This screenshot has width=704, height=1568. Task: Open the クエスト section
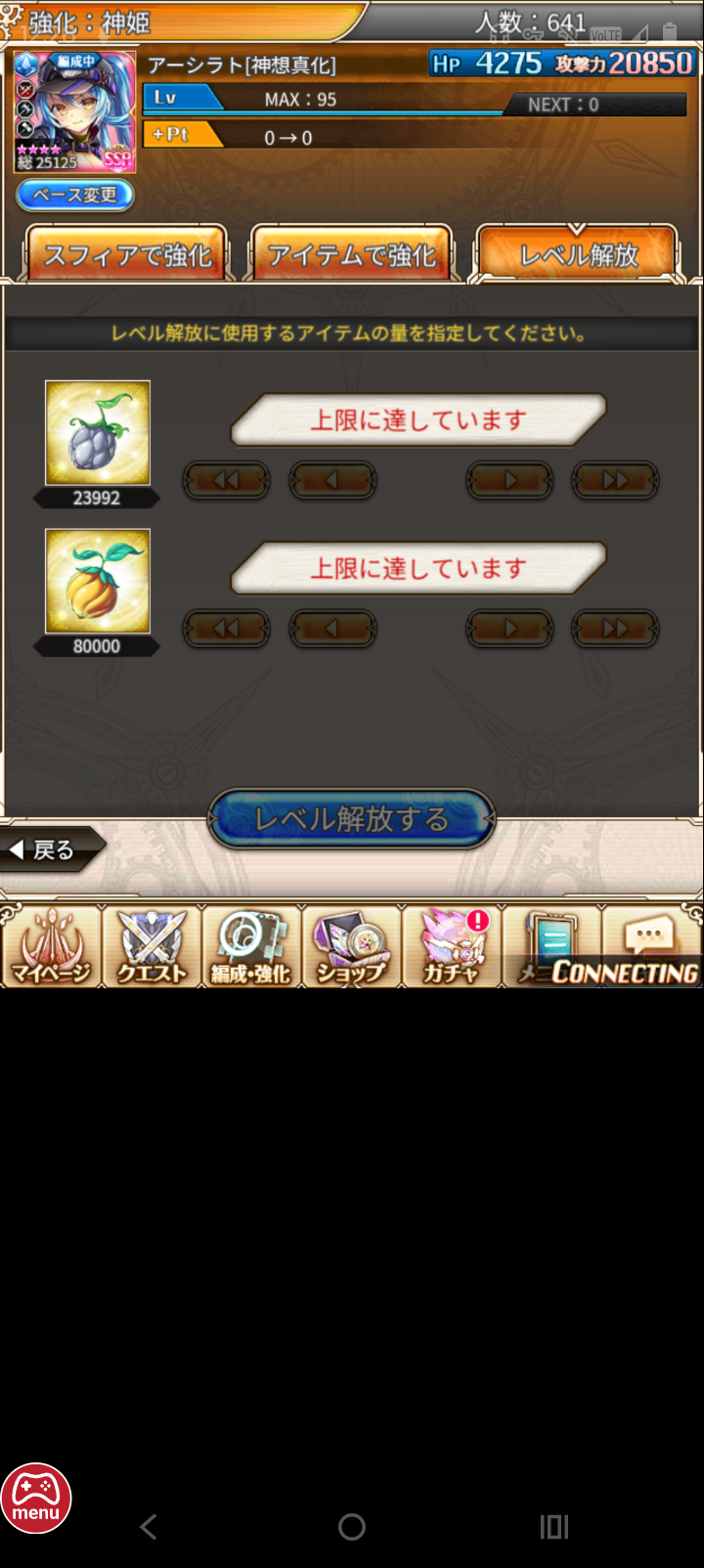coord(152,945)
